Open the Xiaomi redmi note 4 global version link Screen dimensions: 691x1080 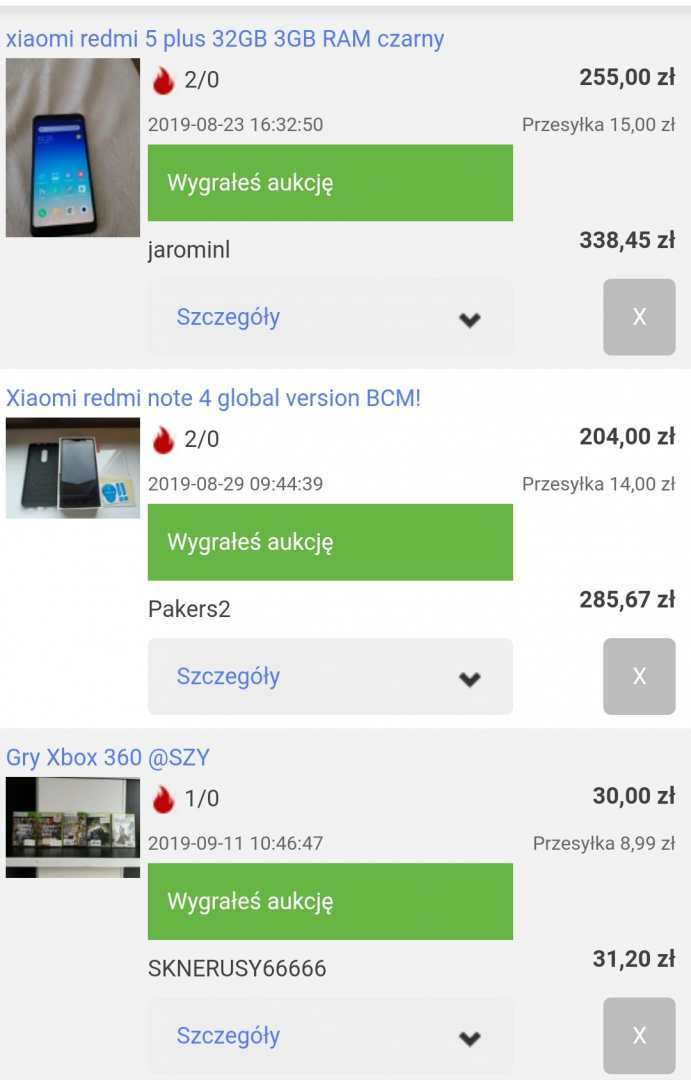tap(213, 398)
